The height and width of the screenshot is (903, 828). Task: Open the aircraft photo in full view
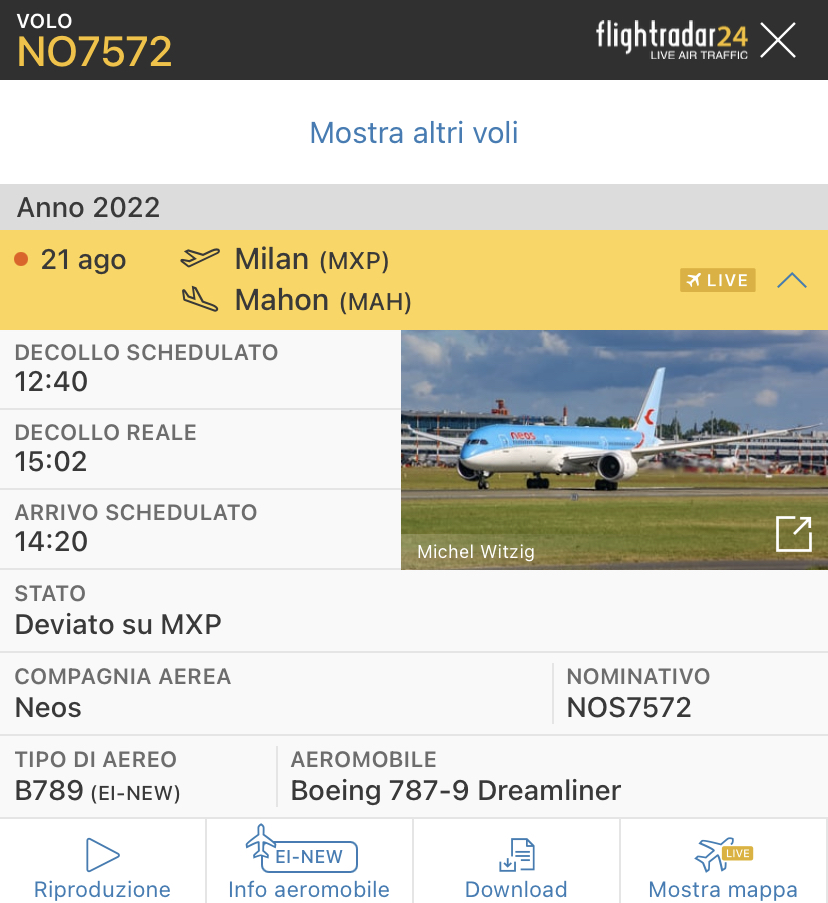[x=793, y=534]
